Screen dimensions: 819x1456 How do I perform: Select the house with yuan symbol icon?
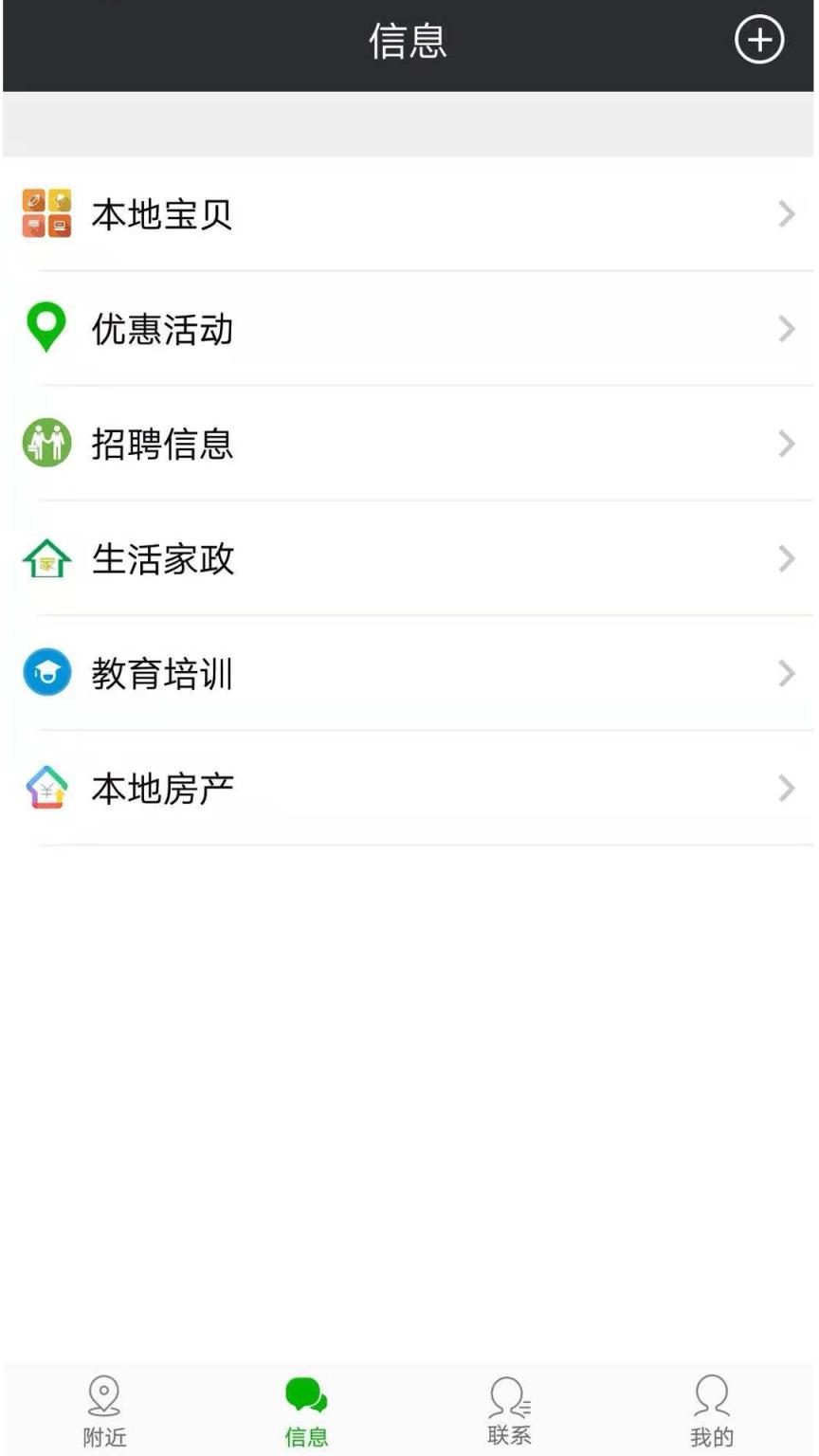pos(45,787)
